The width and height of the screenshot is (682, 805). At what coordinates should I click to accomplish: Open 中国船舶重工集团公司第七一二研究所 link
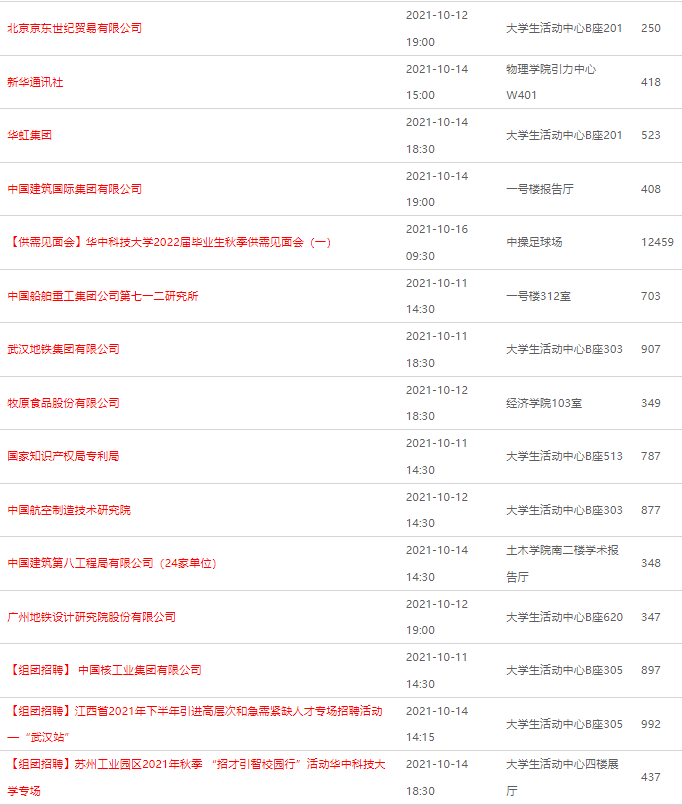102,296
